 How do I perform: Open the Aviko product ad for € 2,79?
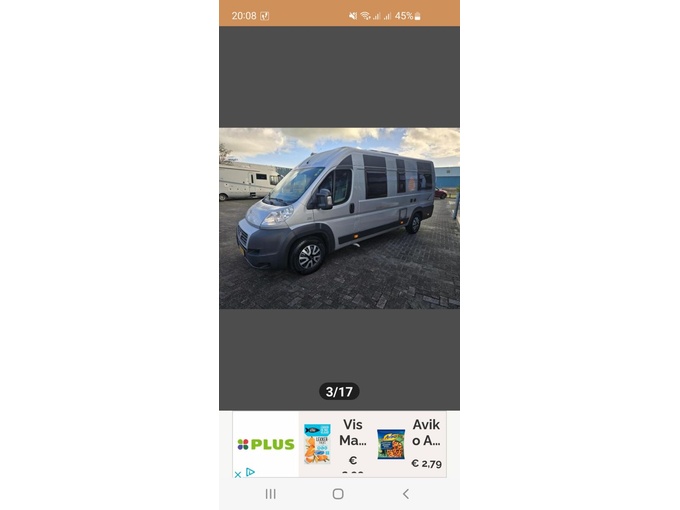click(410, 444)
